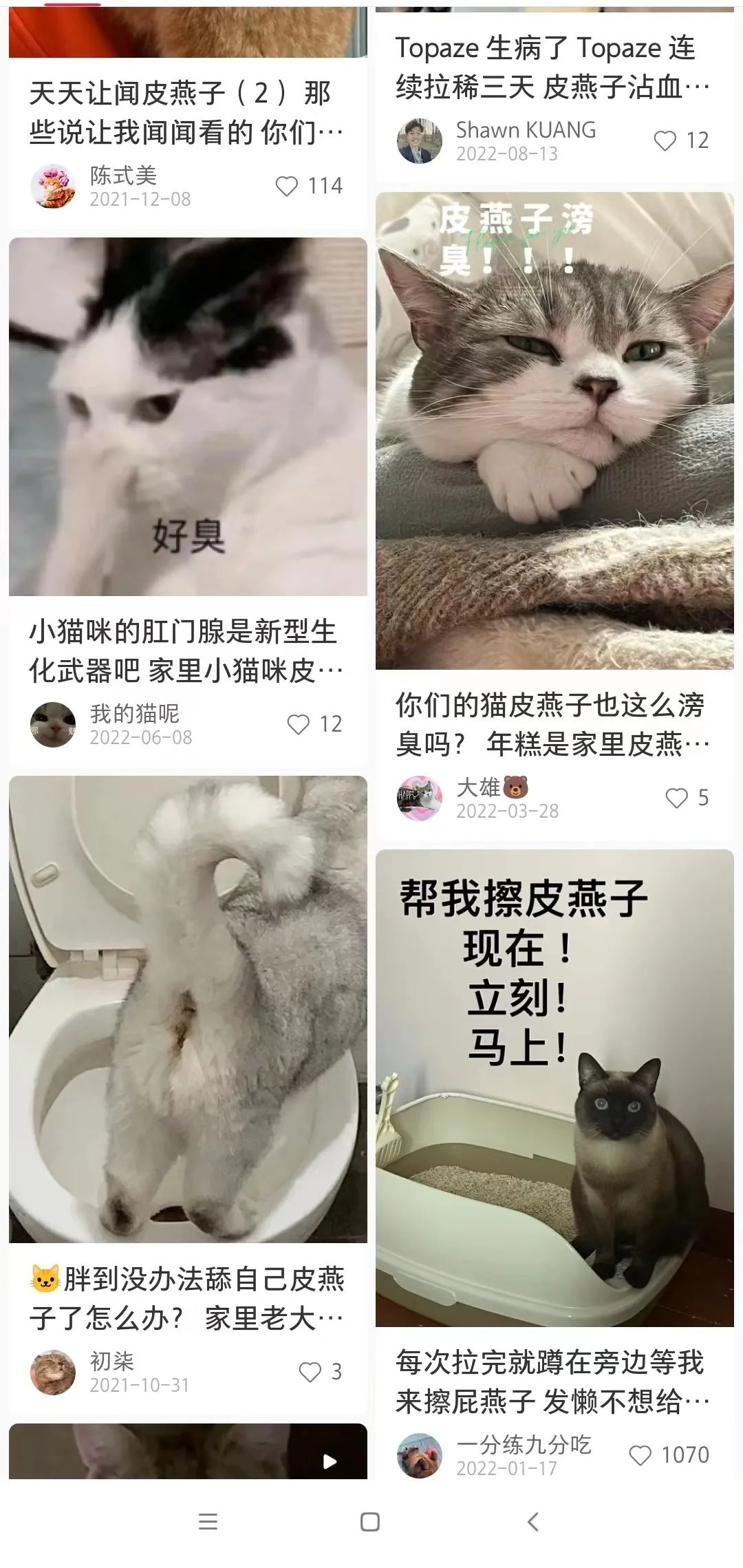743x1568 pixels.
Task: Like 陈式美's post with 114 likes
Action: tap(287, 186)
